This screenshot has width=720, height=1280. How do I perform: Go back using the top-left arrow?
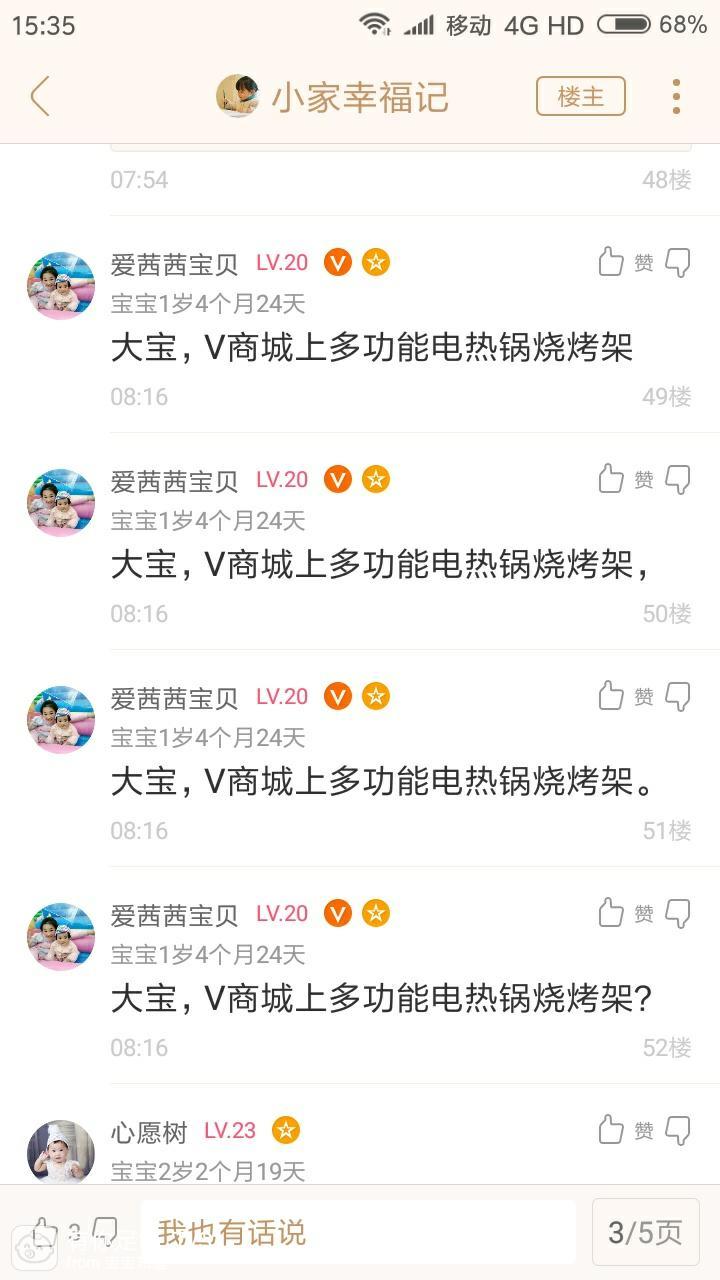[40, 97]
